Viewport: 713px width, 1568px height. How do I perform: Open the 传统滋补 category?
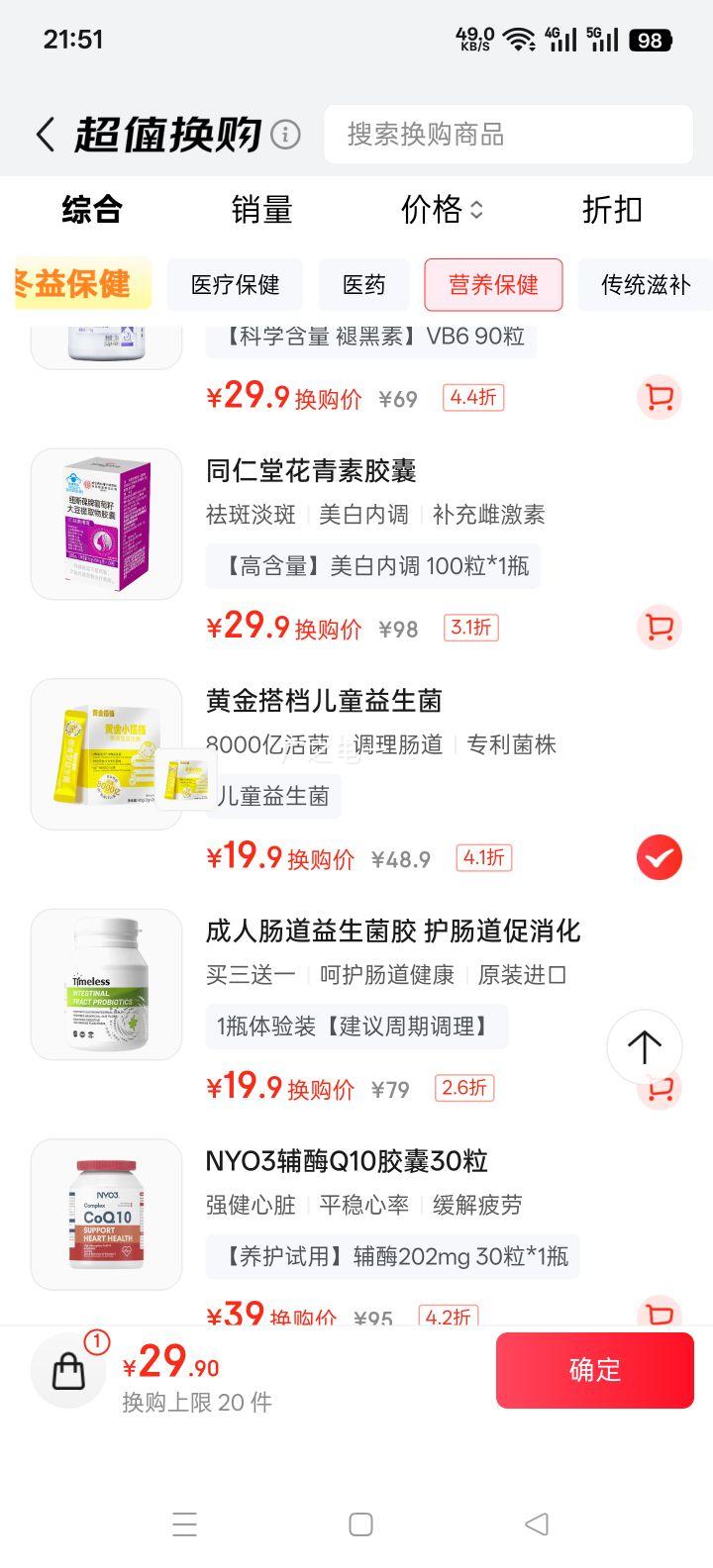click(645, 285)
